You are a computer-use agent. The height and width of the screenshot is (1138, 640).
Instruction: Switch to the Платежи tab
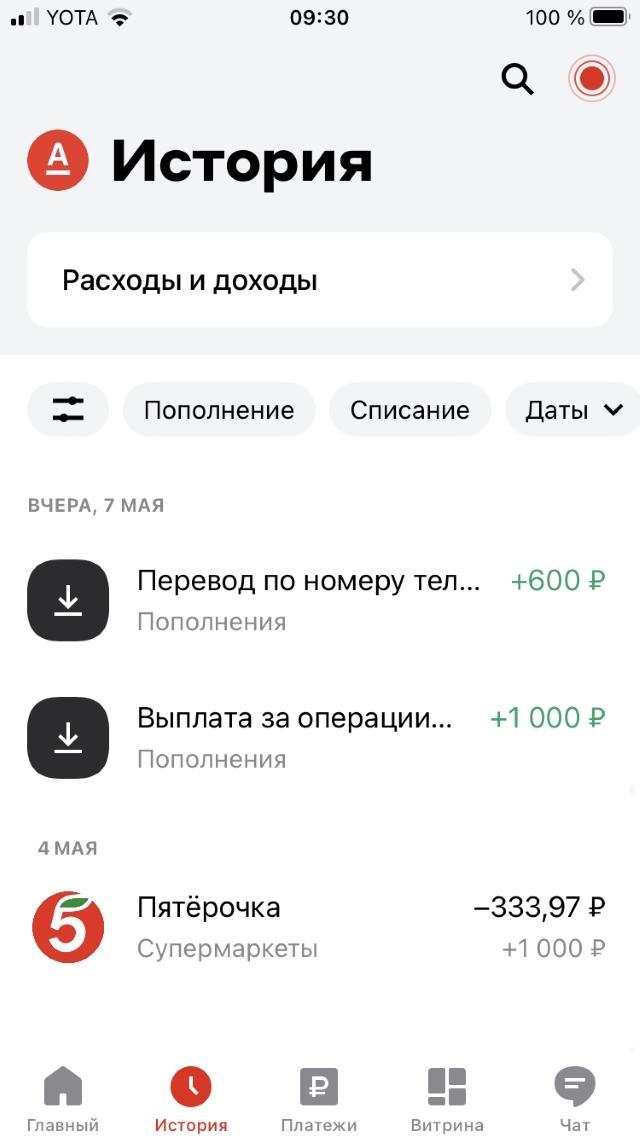[319, 1098]
